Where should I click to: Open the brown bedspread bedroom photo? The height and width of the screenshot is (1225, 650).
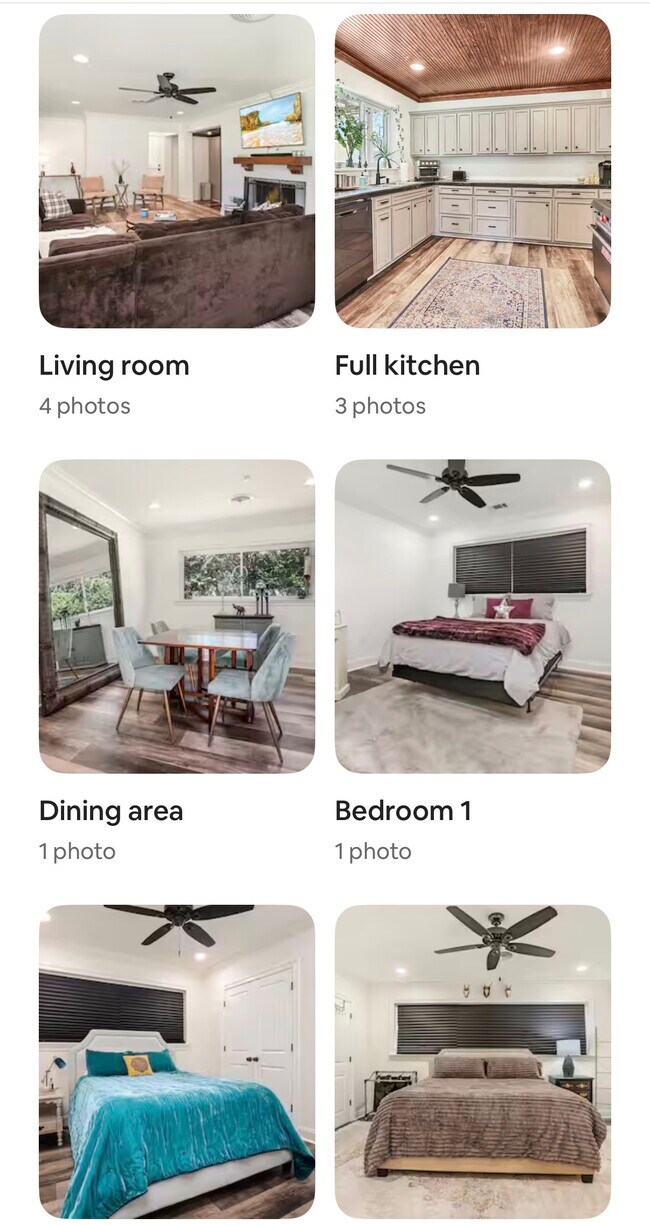(x=473, y=1062)
